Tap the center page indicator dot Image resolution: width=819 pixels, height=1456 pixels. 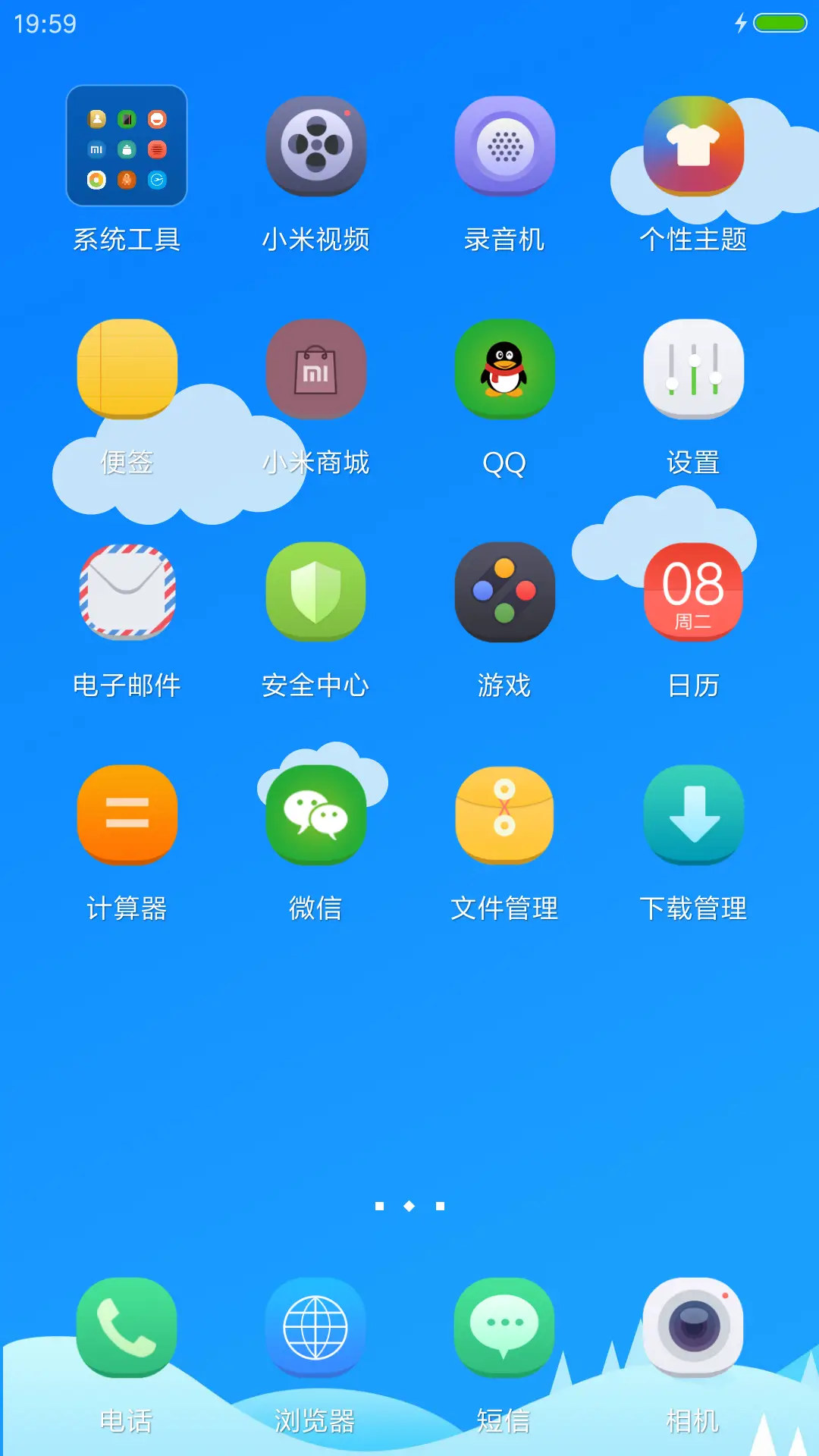click(409, 1207)
